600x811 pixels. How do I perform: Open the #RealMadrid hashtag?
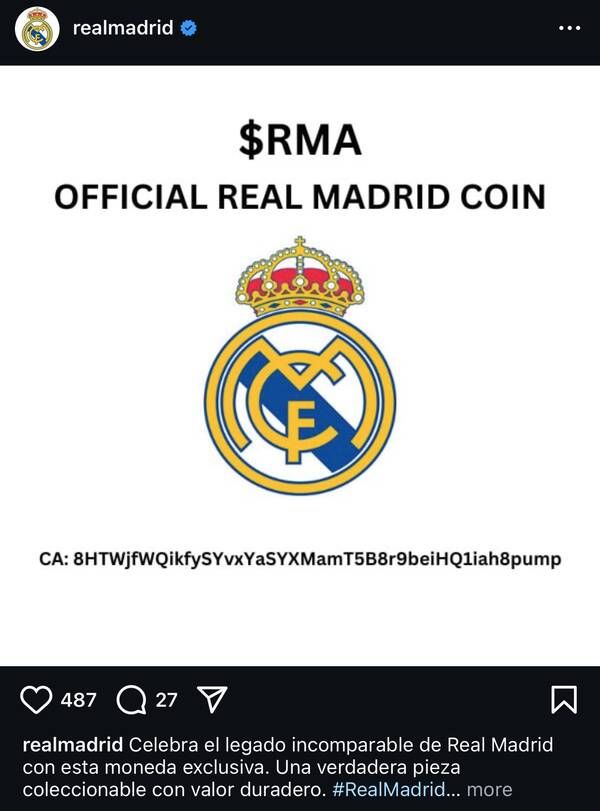(390, 790)
